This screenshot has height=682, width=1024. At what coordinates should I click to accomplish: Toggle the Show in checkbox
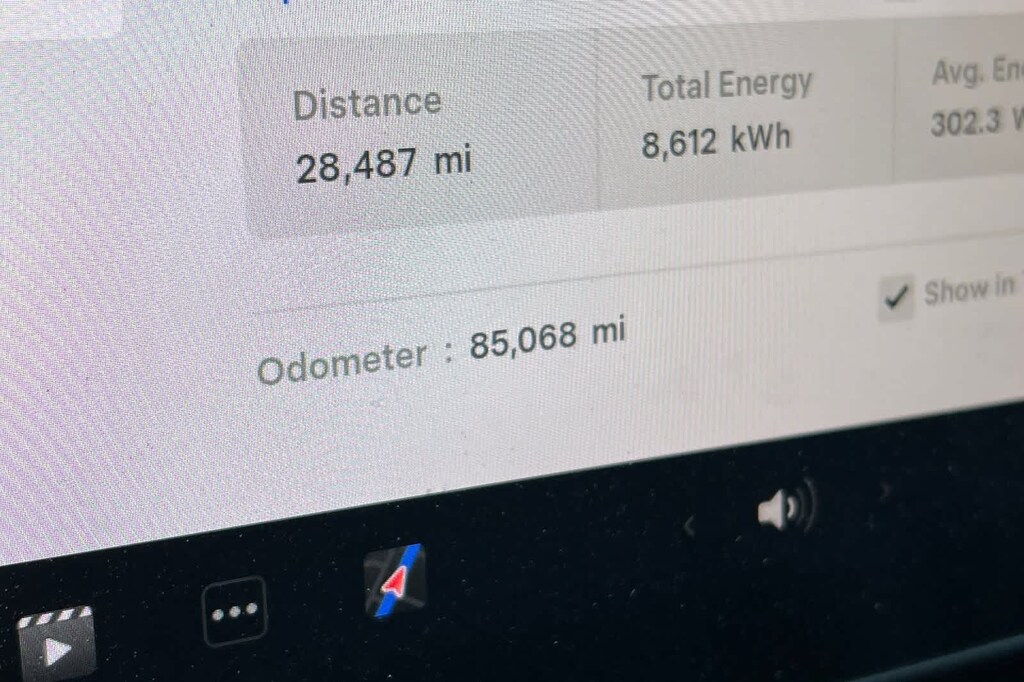click(x=897, y=297)
